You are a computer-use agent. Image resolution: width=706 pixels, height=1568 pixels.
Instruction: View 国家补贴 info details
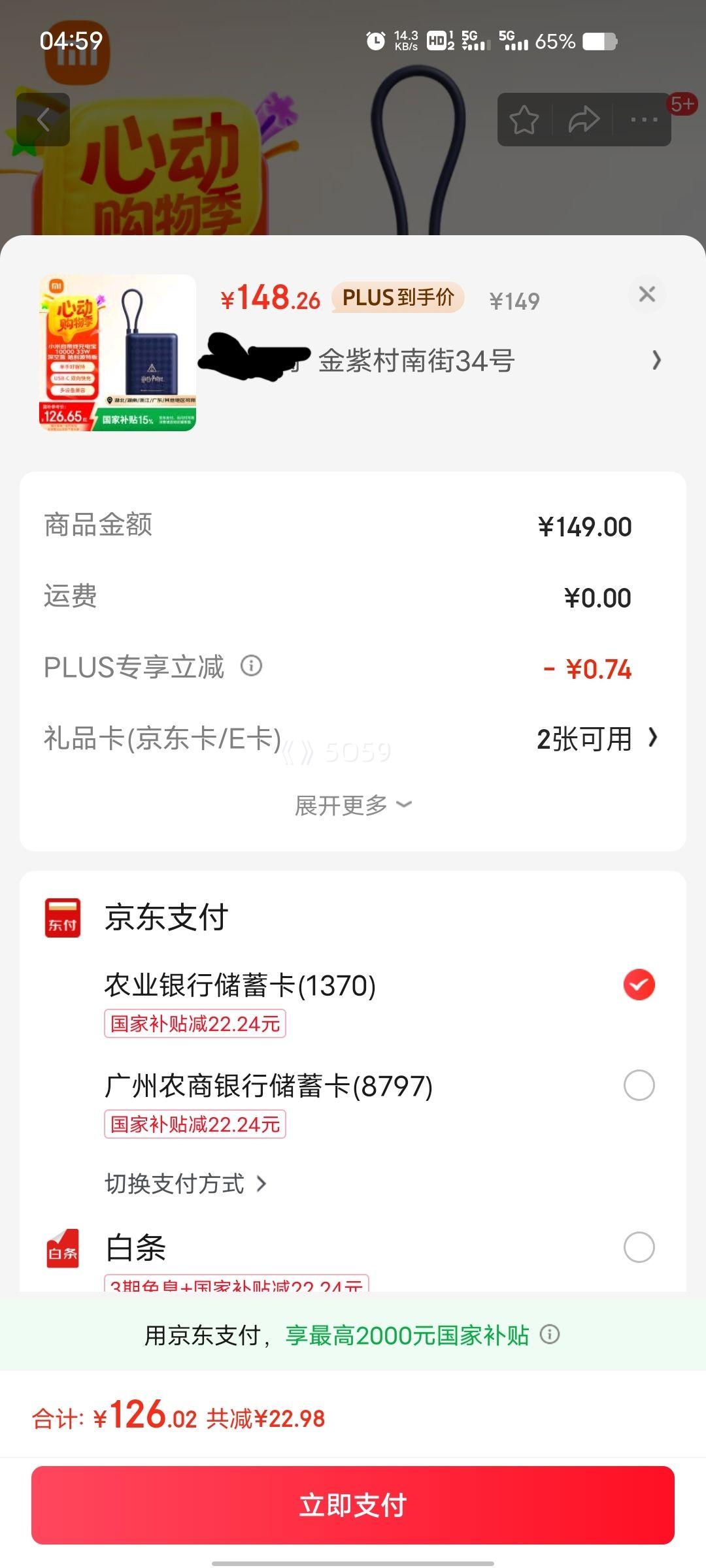pos(550,1334)
